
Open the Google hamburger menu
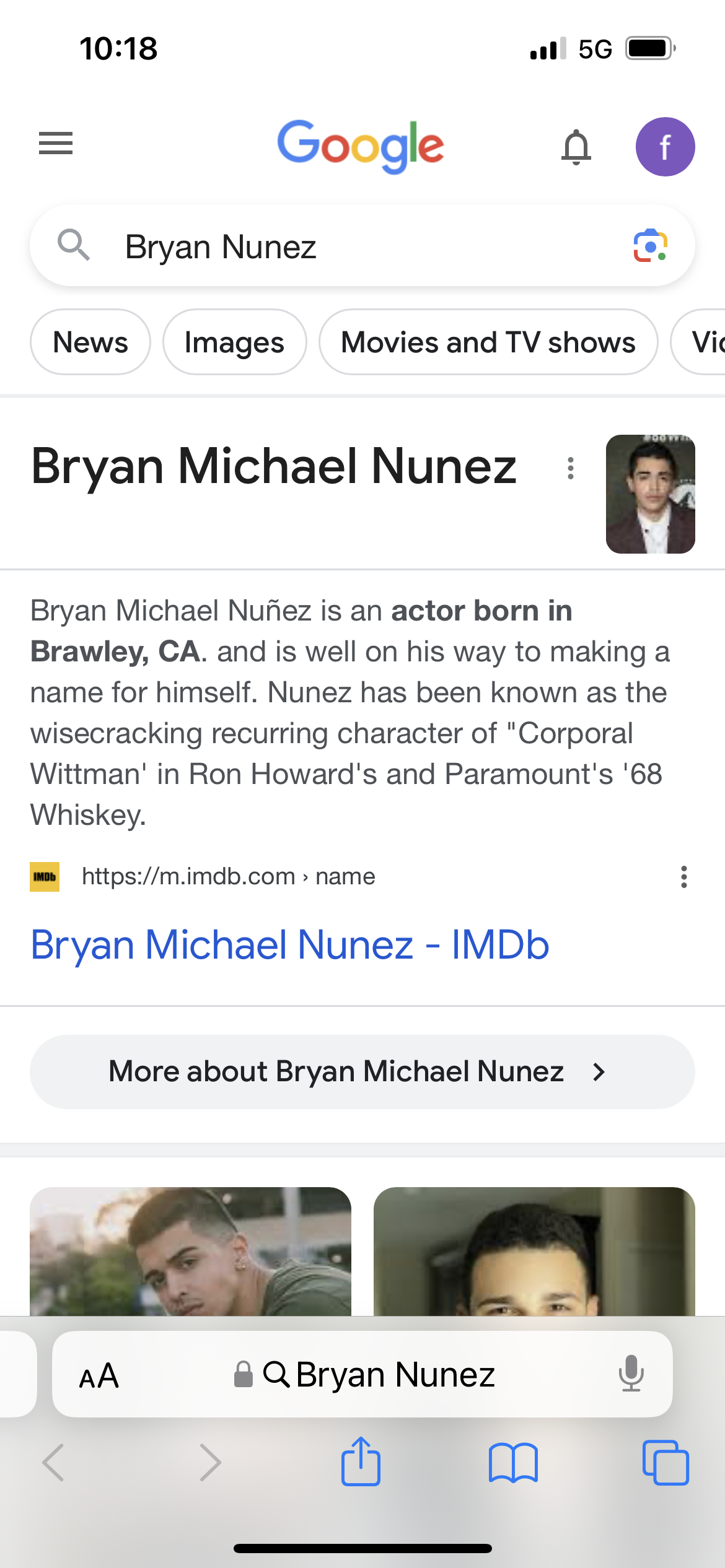click(x=56, y=144)
